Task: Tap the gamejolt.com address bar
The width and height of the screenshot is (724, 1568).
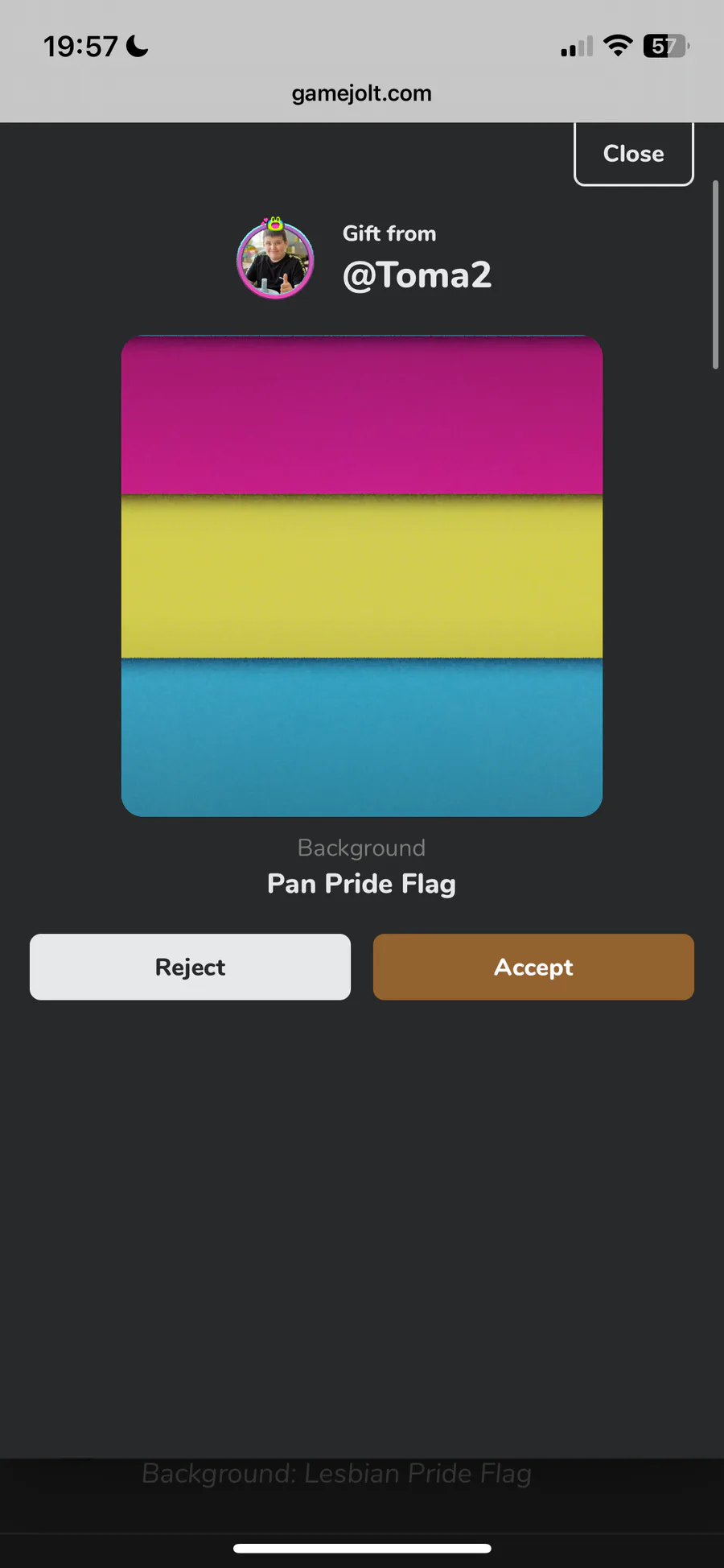Action: pyautogui.click(x=361, y=93)
